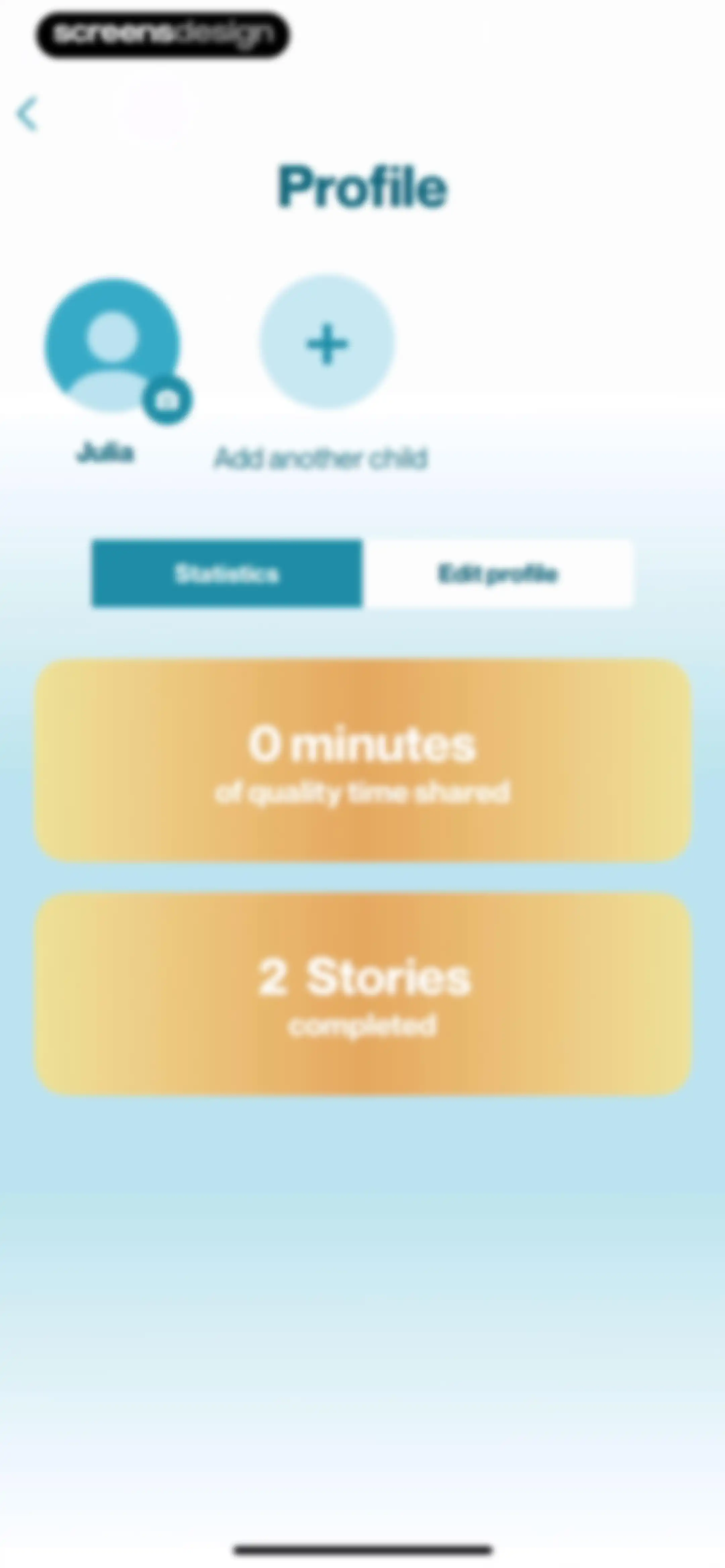Go back using the arrow icon
The height and width of the screenshot is (1568, 725).
(x=28, y=113)
